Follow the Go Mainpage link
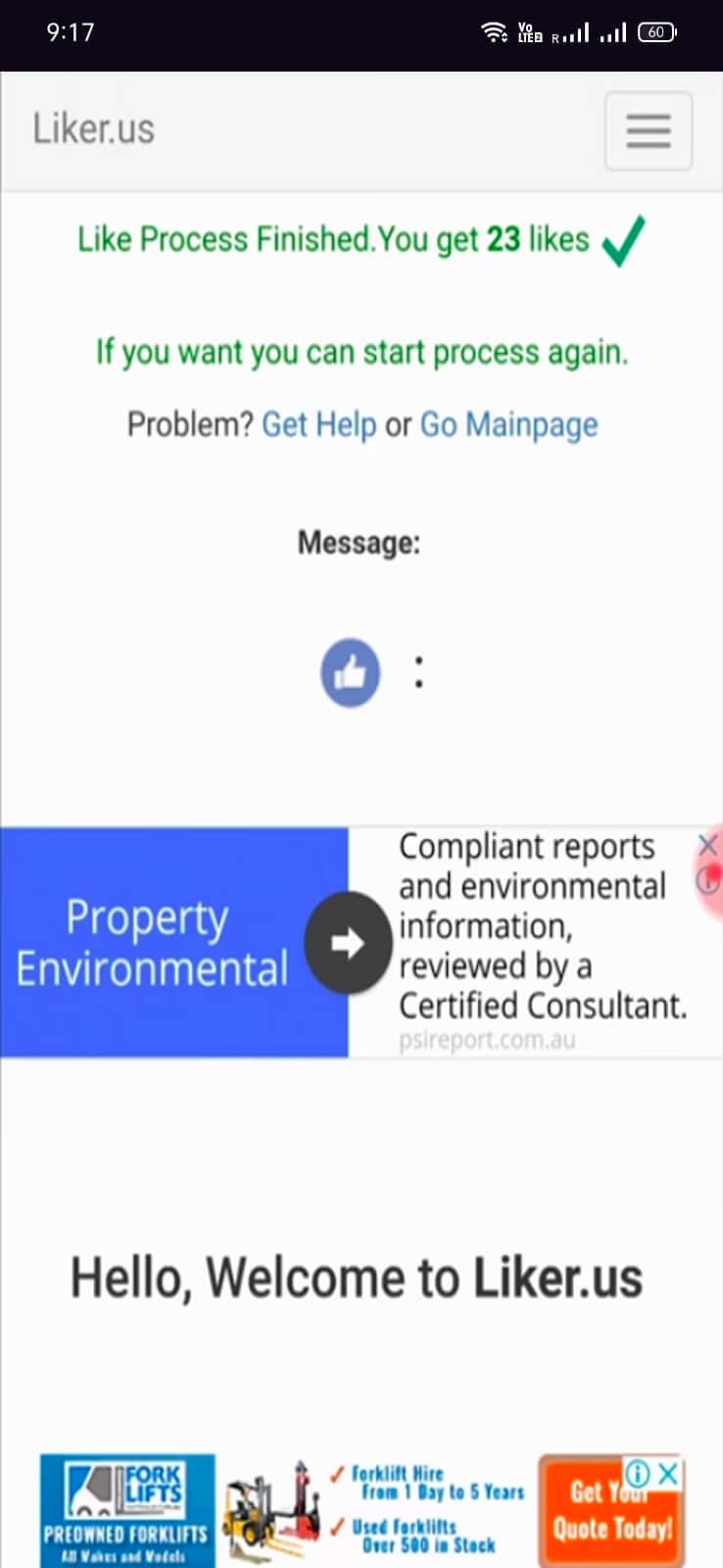This screenshot has height=1568, width=723. (x=508, y=424)
